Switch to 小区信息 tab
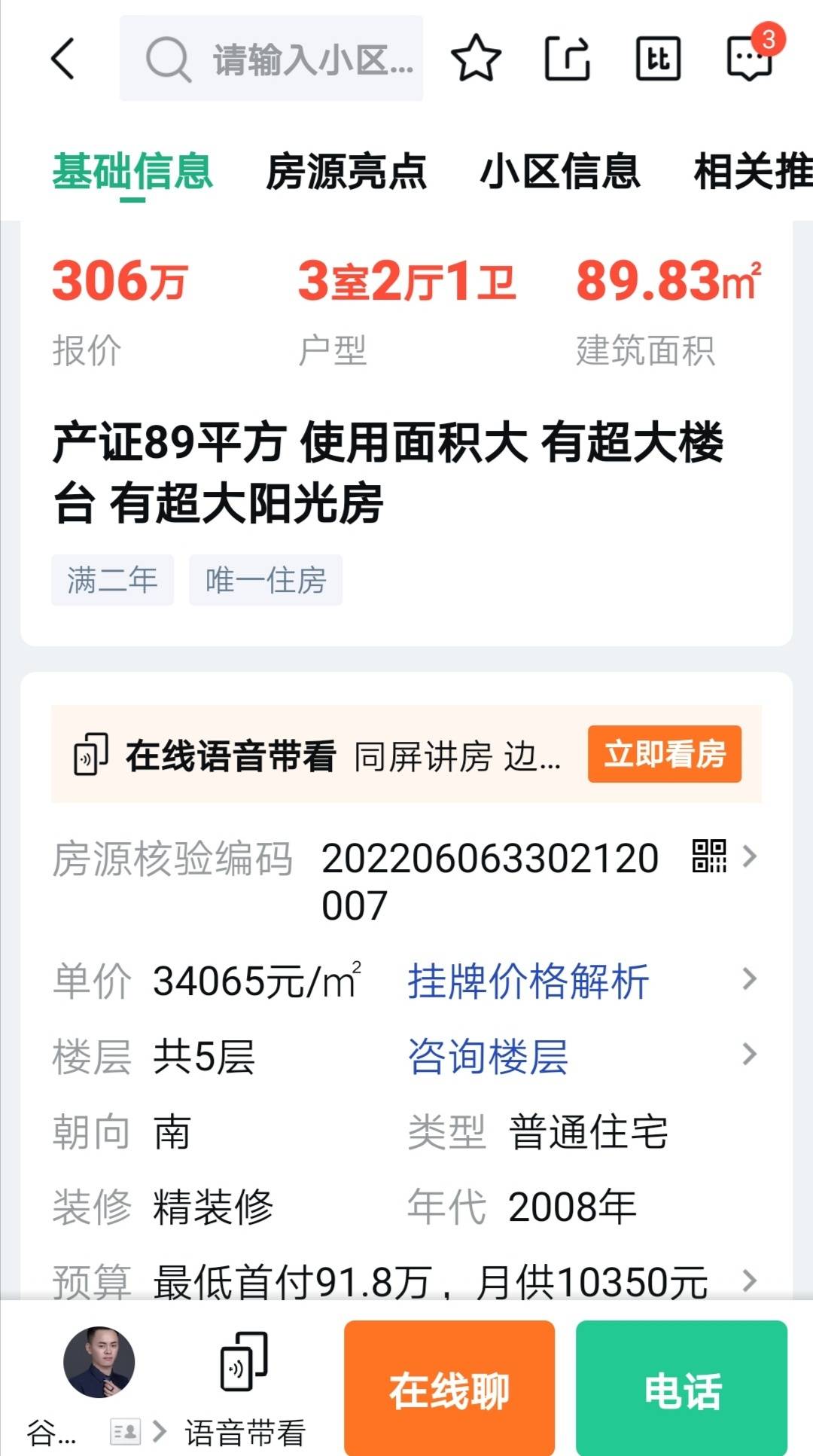Viewport: 813px width, 1456px height. (x=560, y=172)
